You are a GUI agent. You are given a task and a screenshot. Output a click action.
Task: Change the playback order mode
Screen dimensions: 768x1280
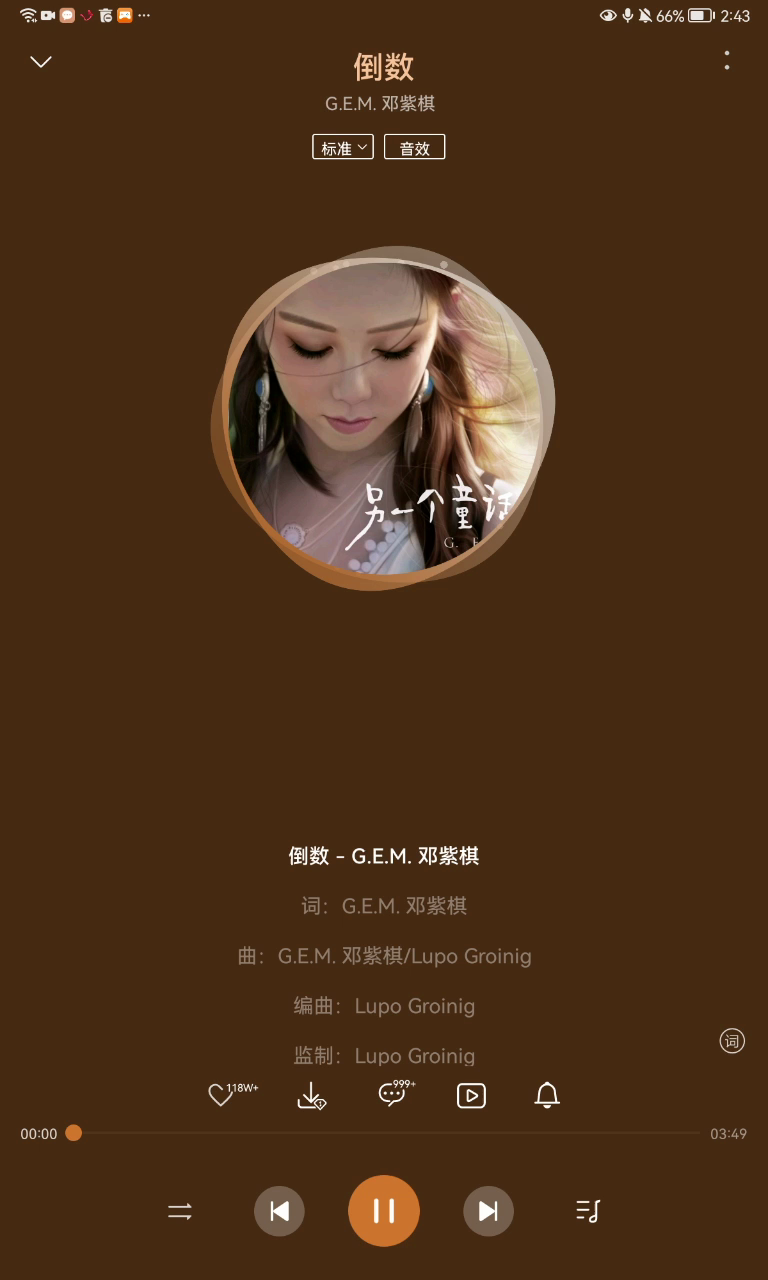(x=180, y=1212)
